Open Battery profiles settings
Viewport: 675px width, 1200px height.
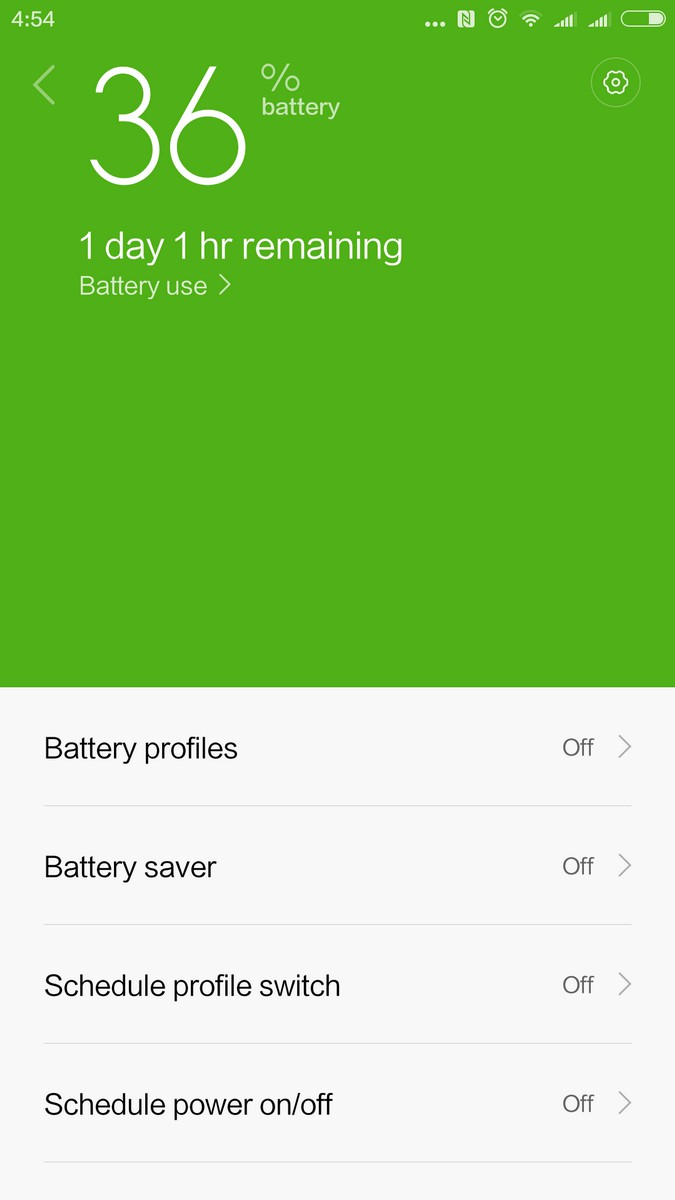coord(337,748)
